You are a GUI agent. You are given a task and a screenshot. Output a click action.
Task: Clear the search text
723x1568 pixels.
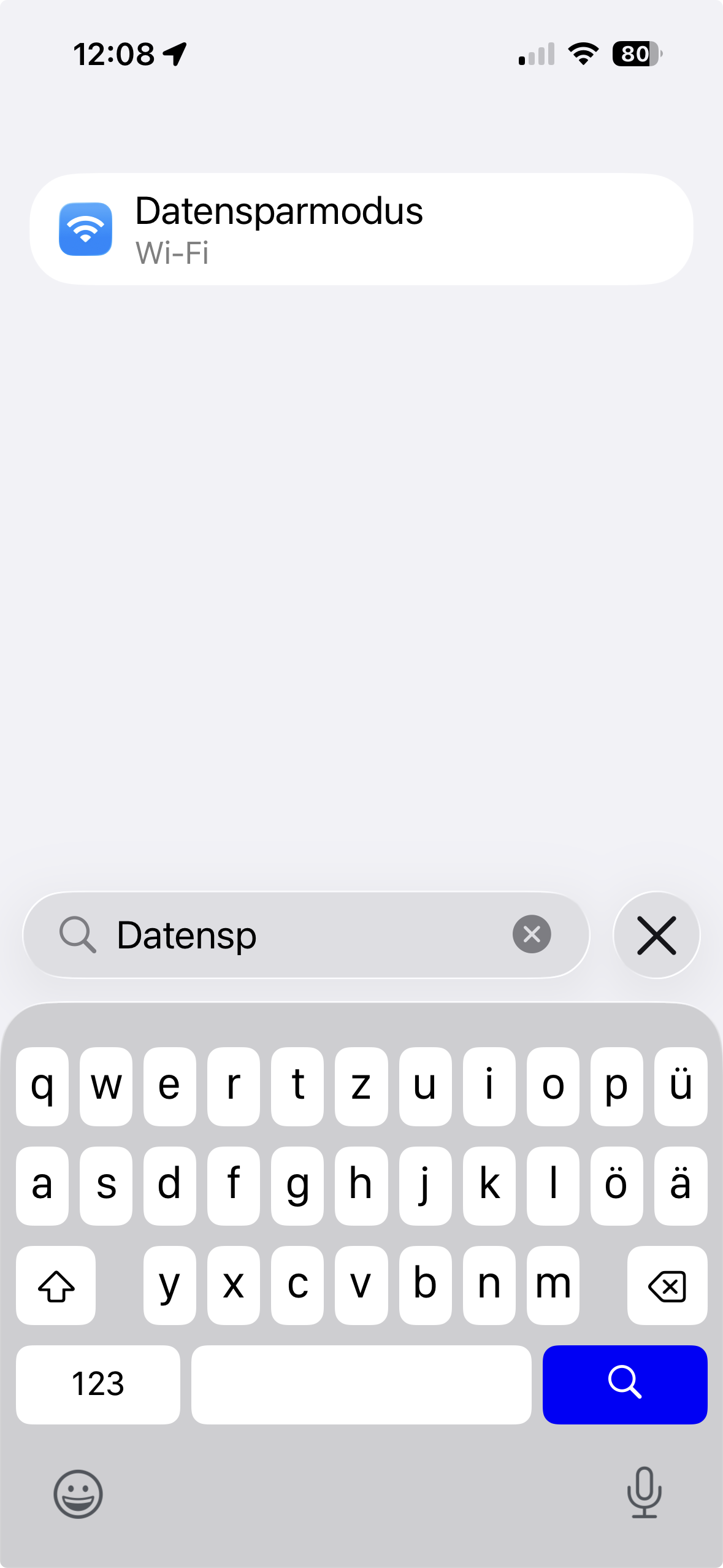point(531,934)
